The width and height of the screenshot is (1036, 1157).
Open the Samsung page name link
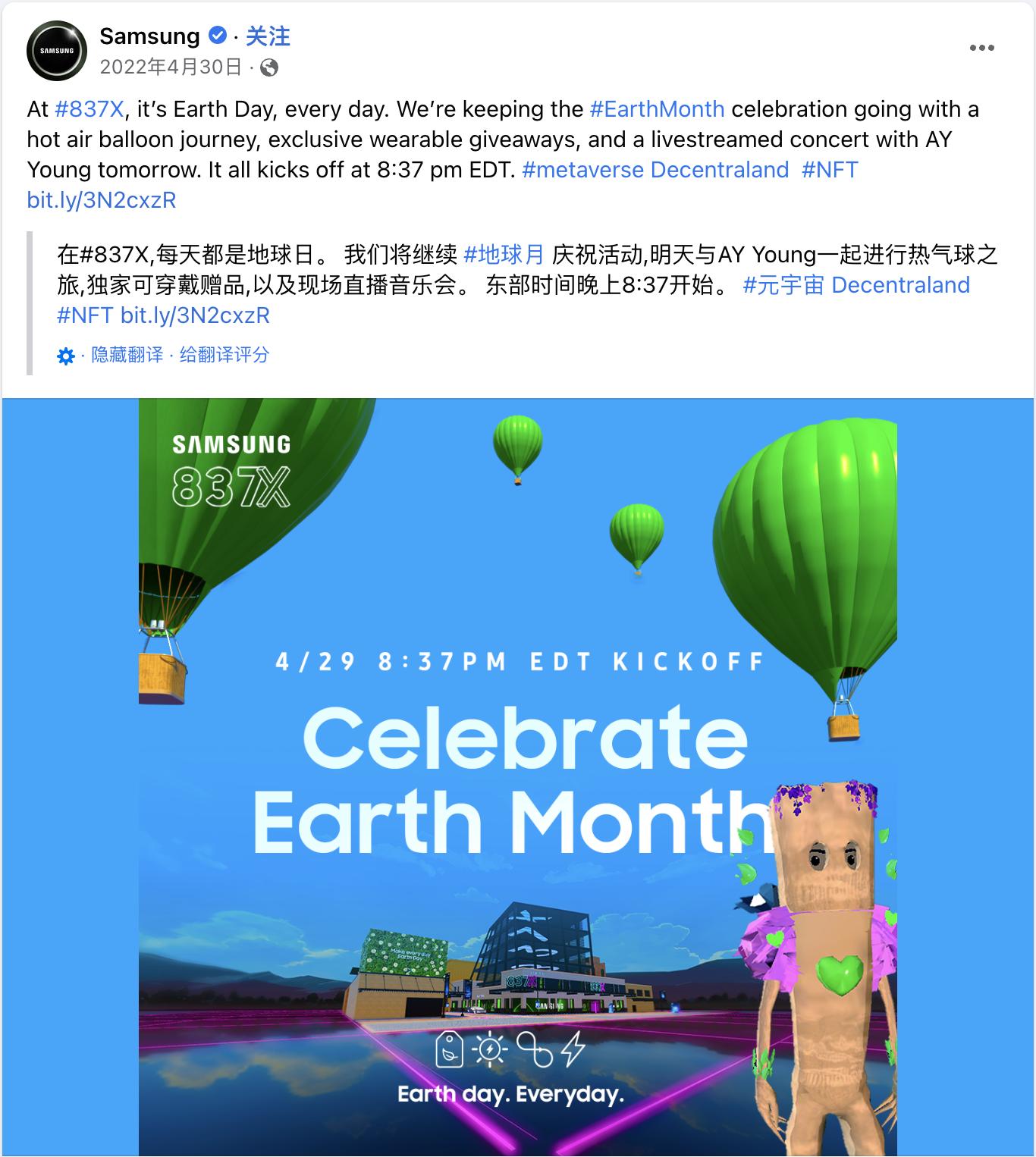149,36
